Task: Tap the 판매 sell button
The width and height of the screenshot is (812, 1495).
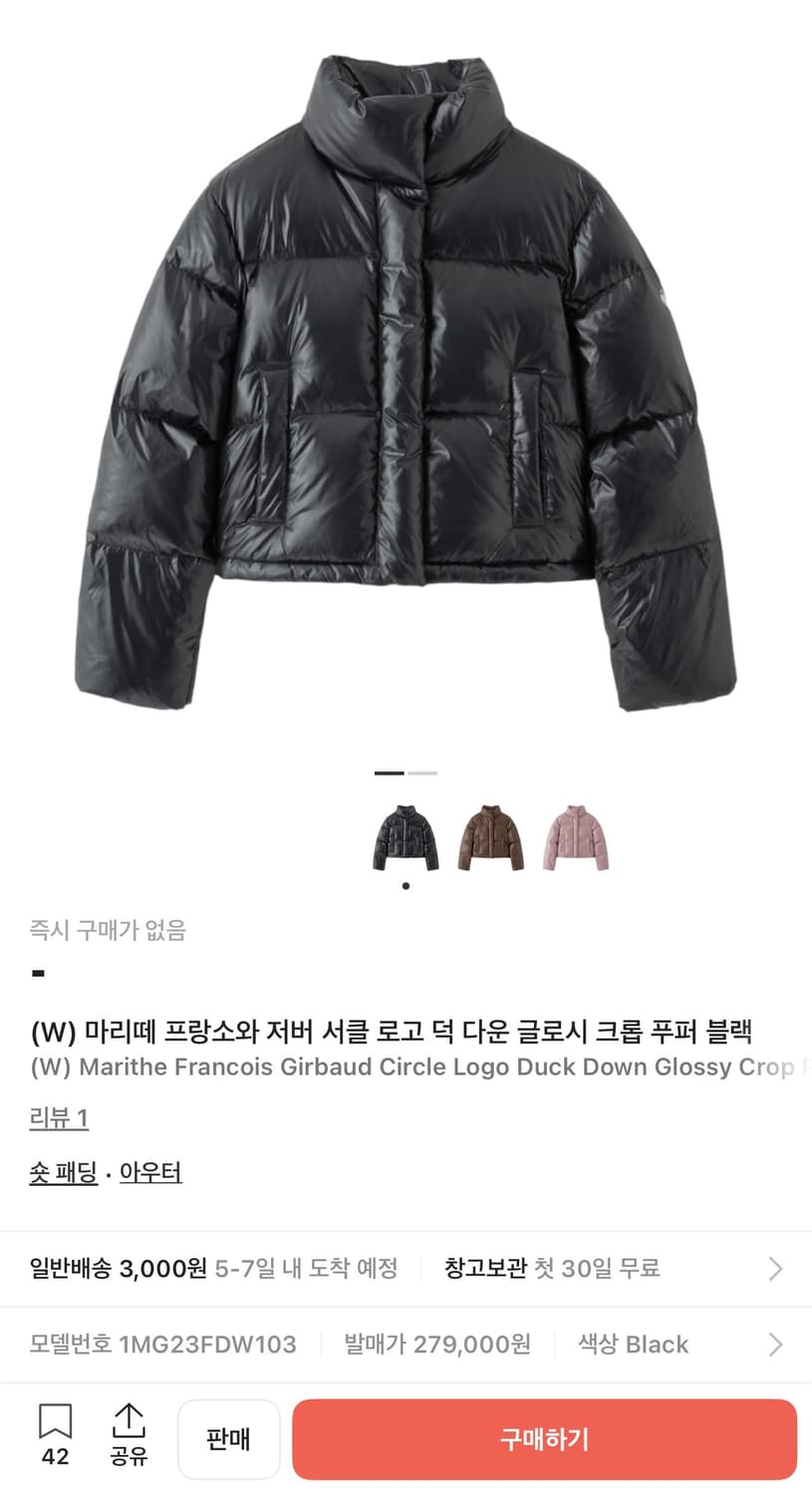Action: click(x=228, y=1438)
